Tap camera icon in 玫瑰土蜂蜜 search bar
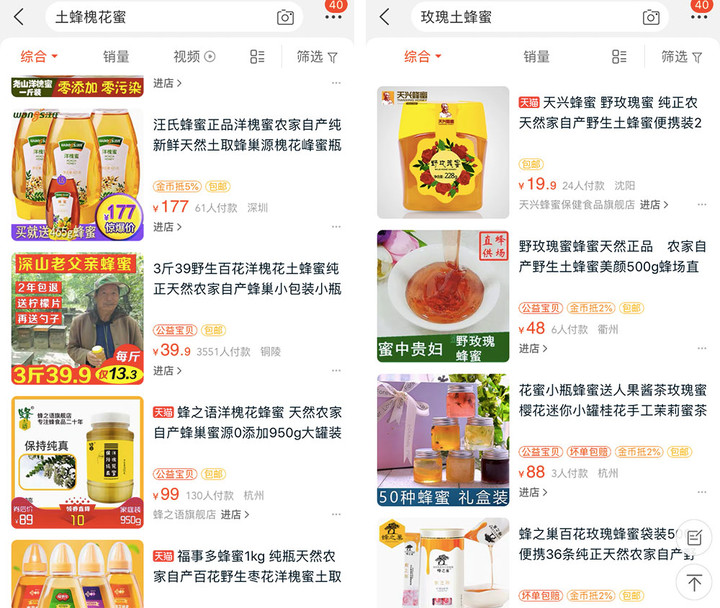 pyautogui.click(x=651, y=17)
